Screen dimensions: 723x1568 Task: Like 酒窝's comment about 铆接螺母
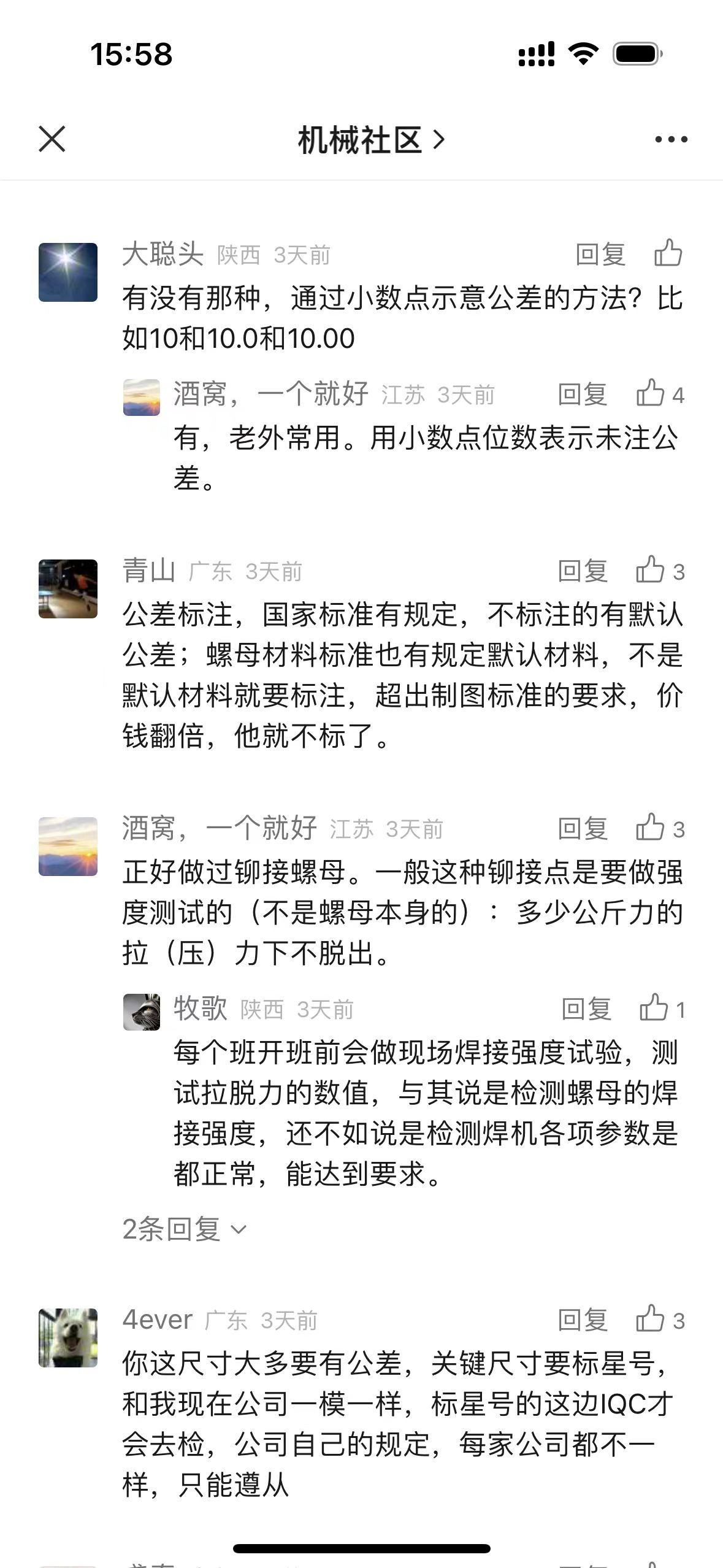(651, 828)
